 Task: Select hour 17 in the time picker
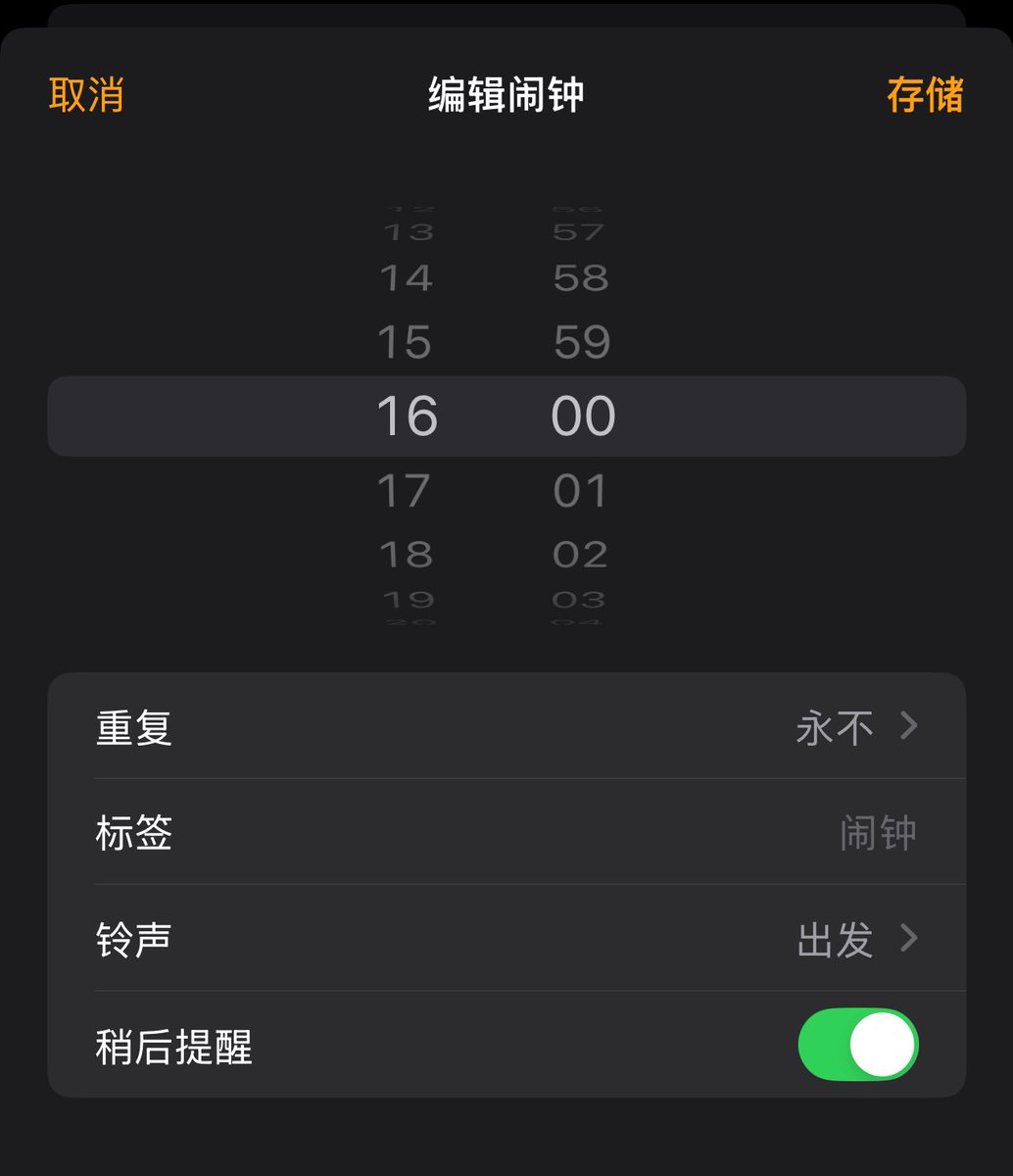pyautogui.click(x=404, y=490)
